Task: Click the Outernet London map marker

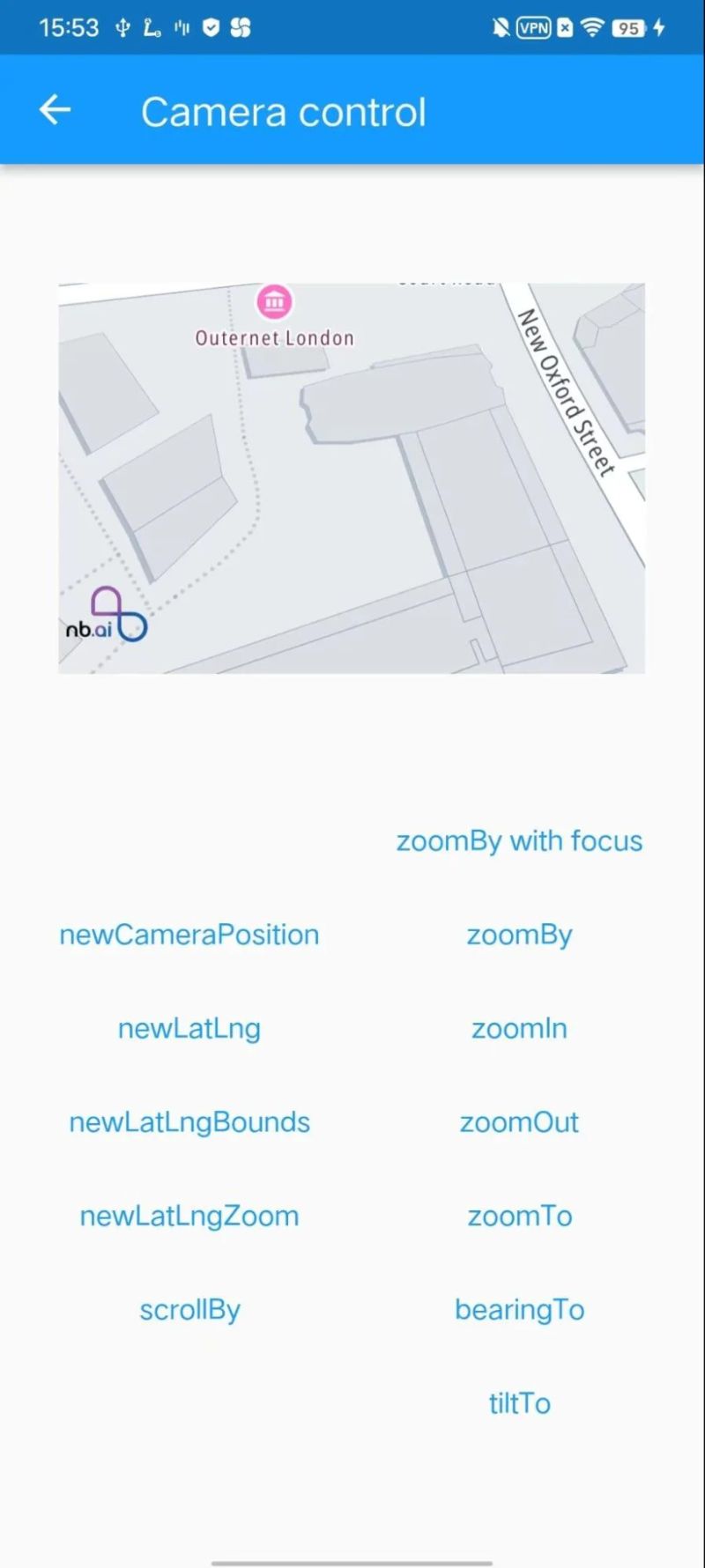Action: (274, 302)
